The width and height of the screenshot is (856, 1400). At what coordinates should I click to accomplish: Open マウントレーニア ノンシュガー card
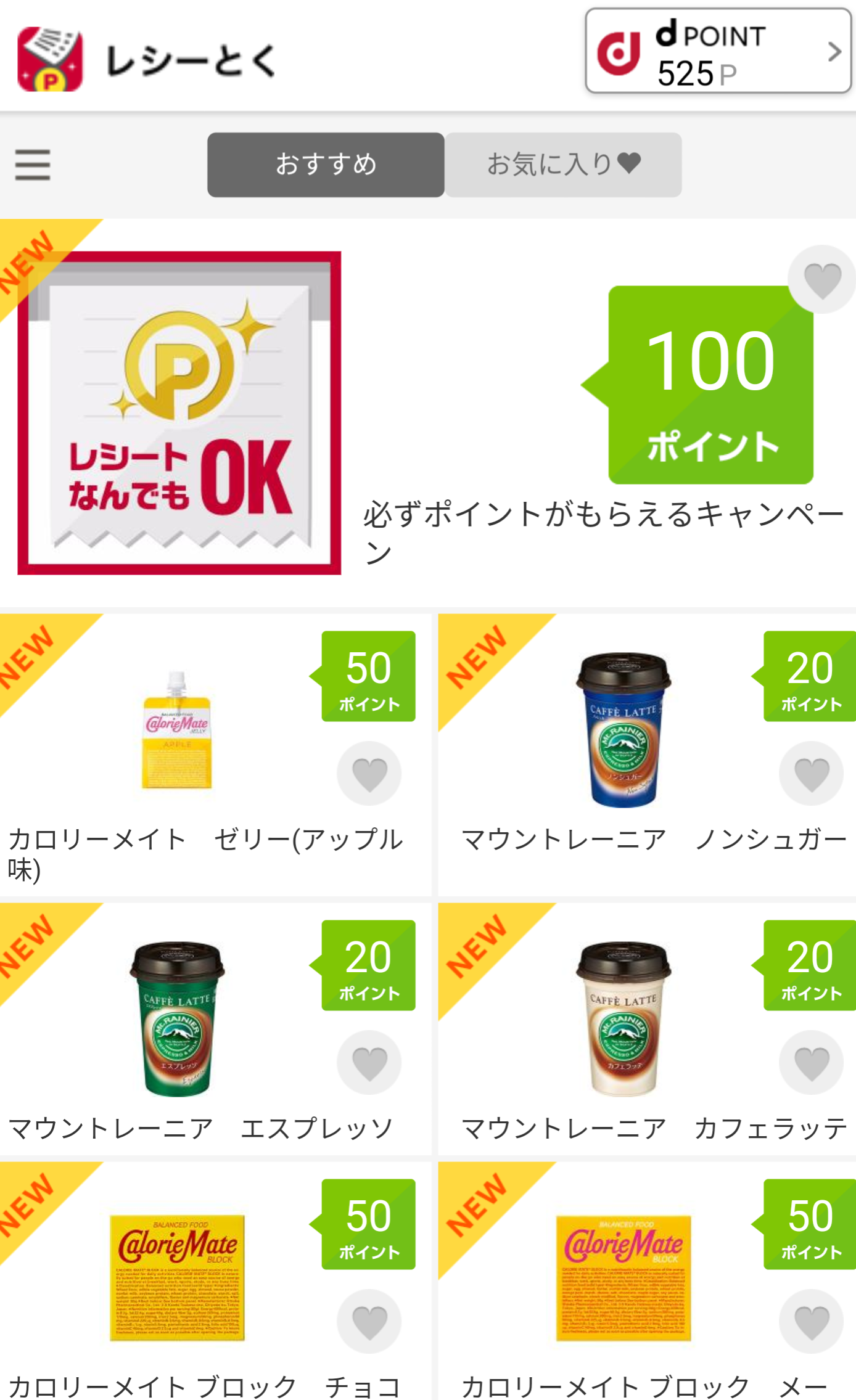(647, 755)
